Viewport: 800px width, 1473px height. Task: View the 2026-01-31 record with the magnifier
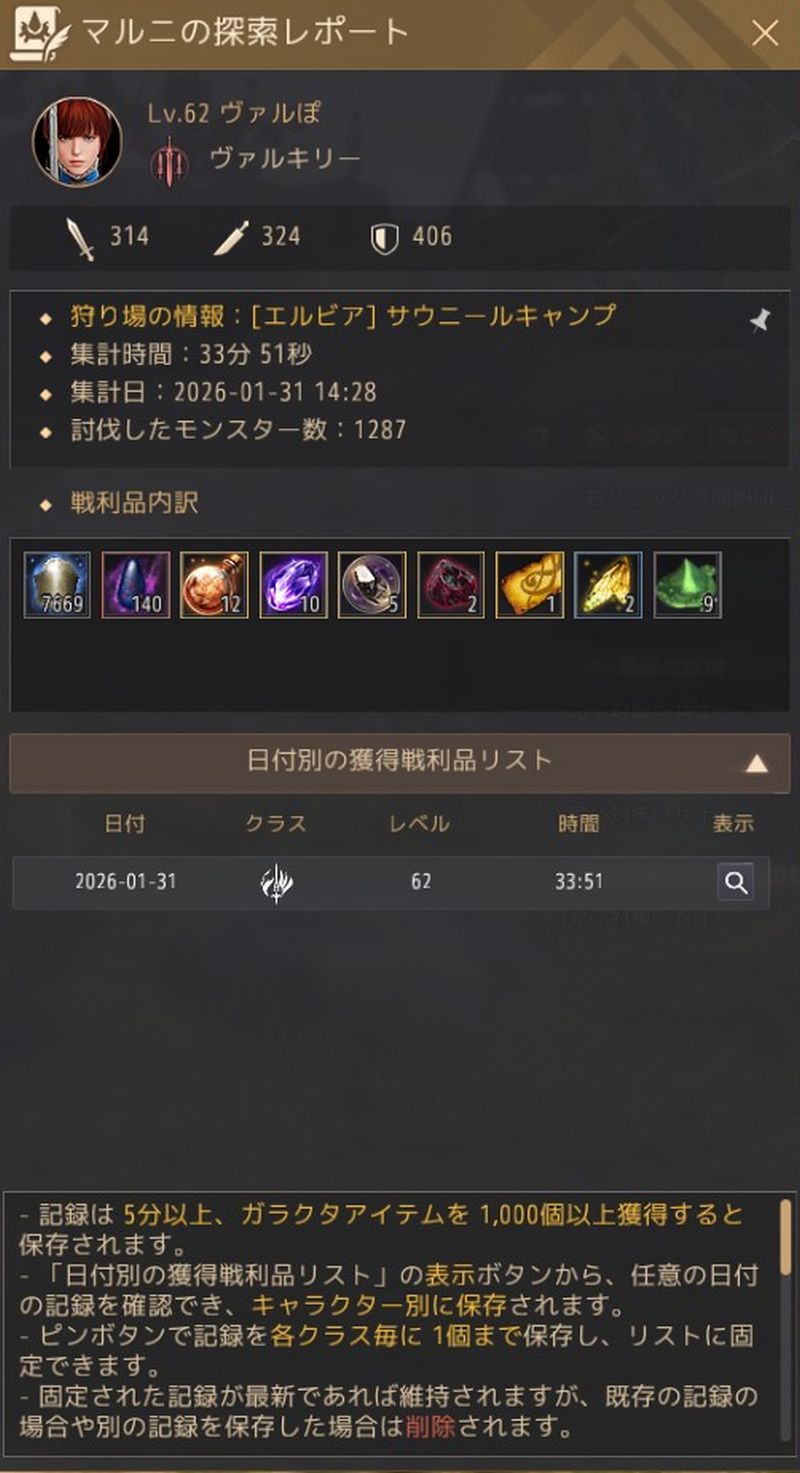coord(736,882)
